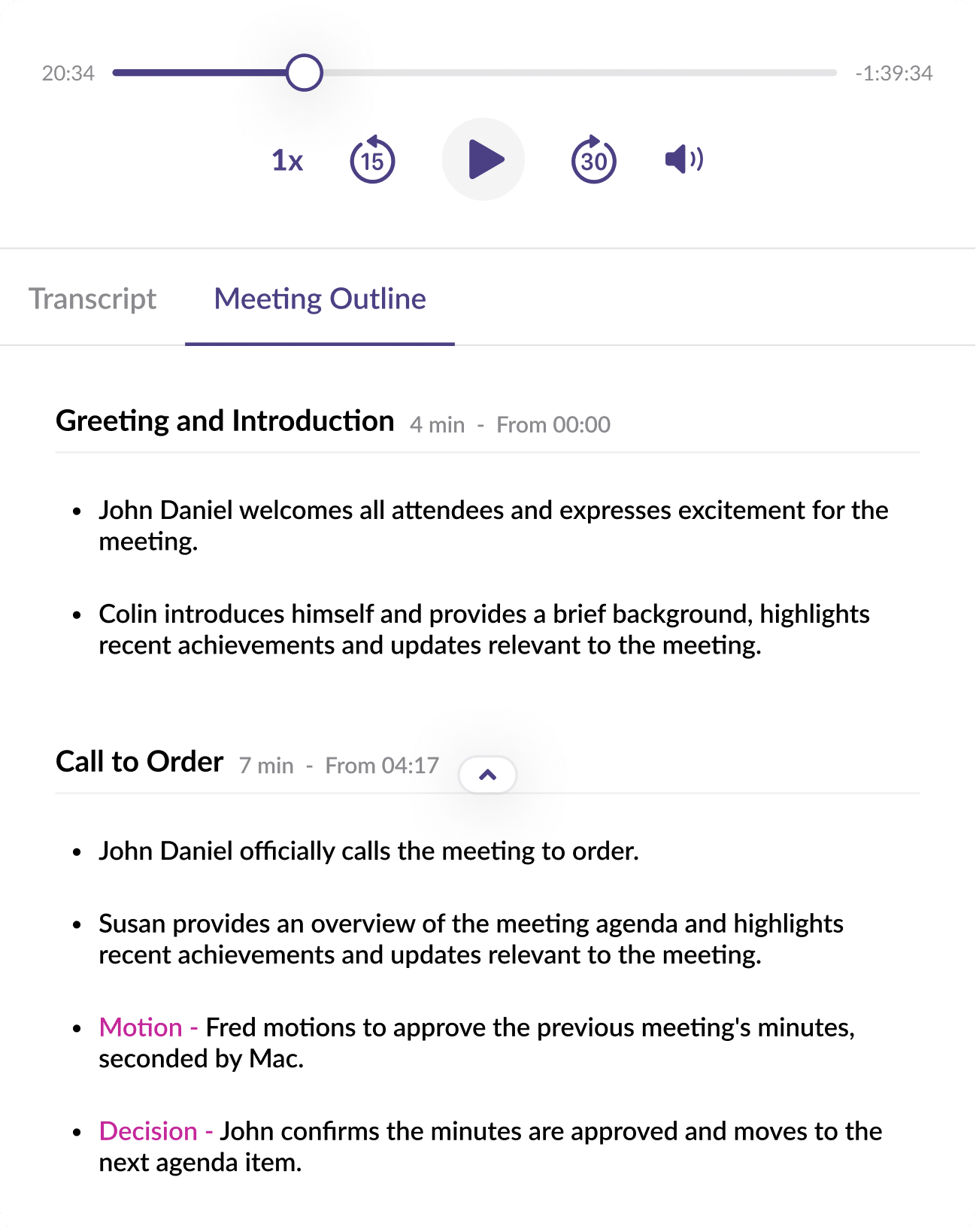Switch to the Transcript tab
Screen dimensions: 976x1232
[x=92, y=299]
